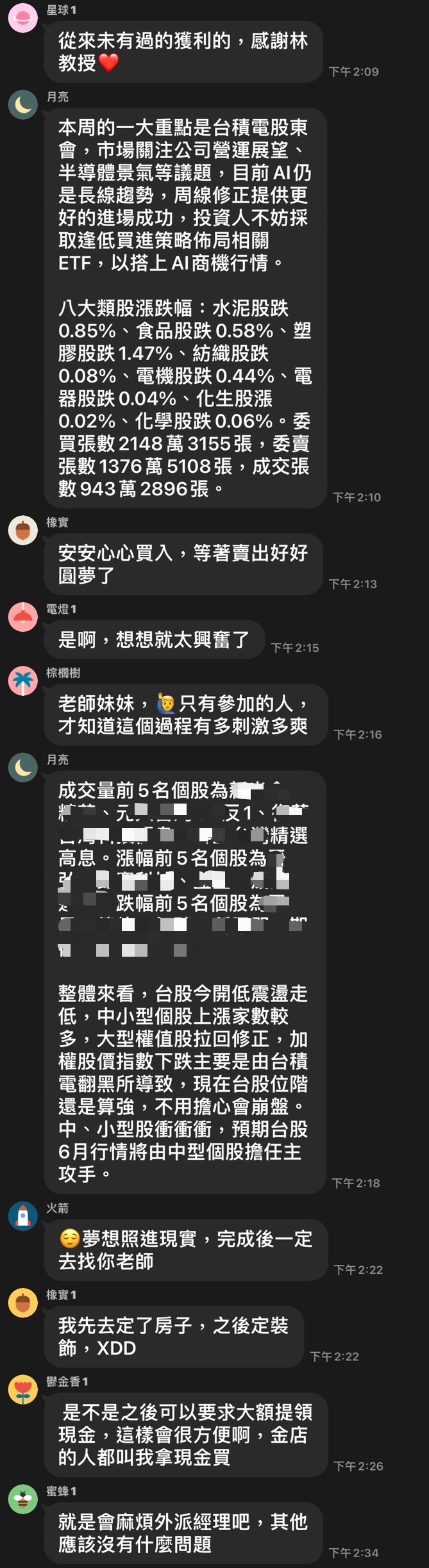Open 星球1's profile avatar

pyautogui.click(x=22, y=17)
